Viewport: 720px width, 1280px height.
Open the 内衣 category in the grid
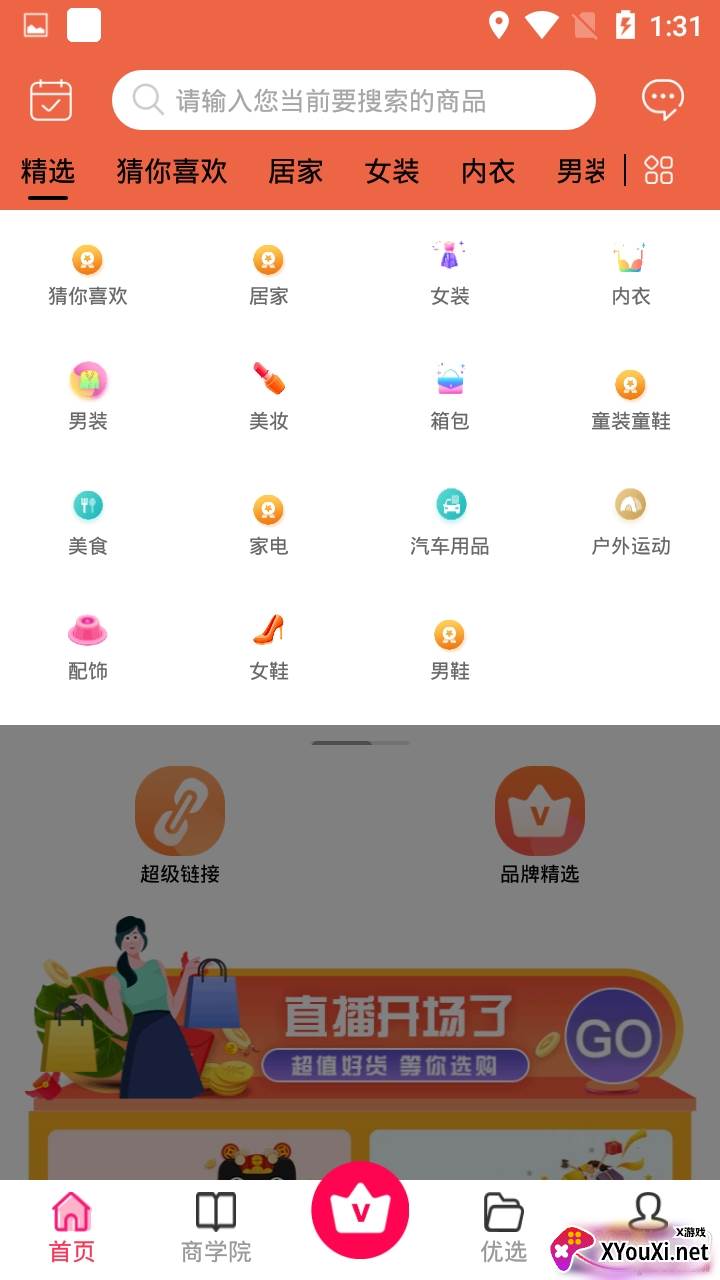(630, 274)
